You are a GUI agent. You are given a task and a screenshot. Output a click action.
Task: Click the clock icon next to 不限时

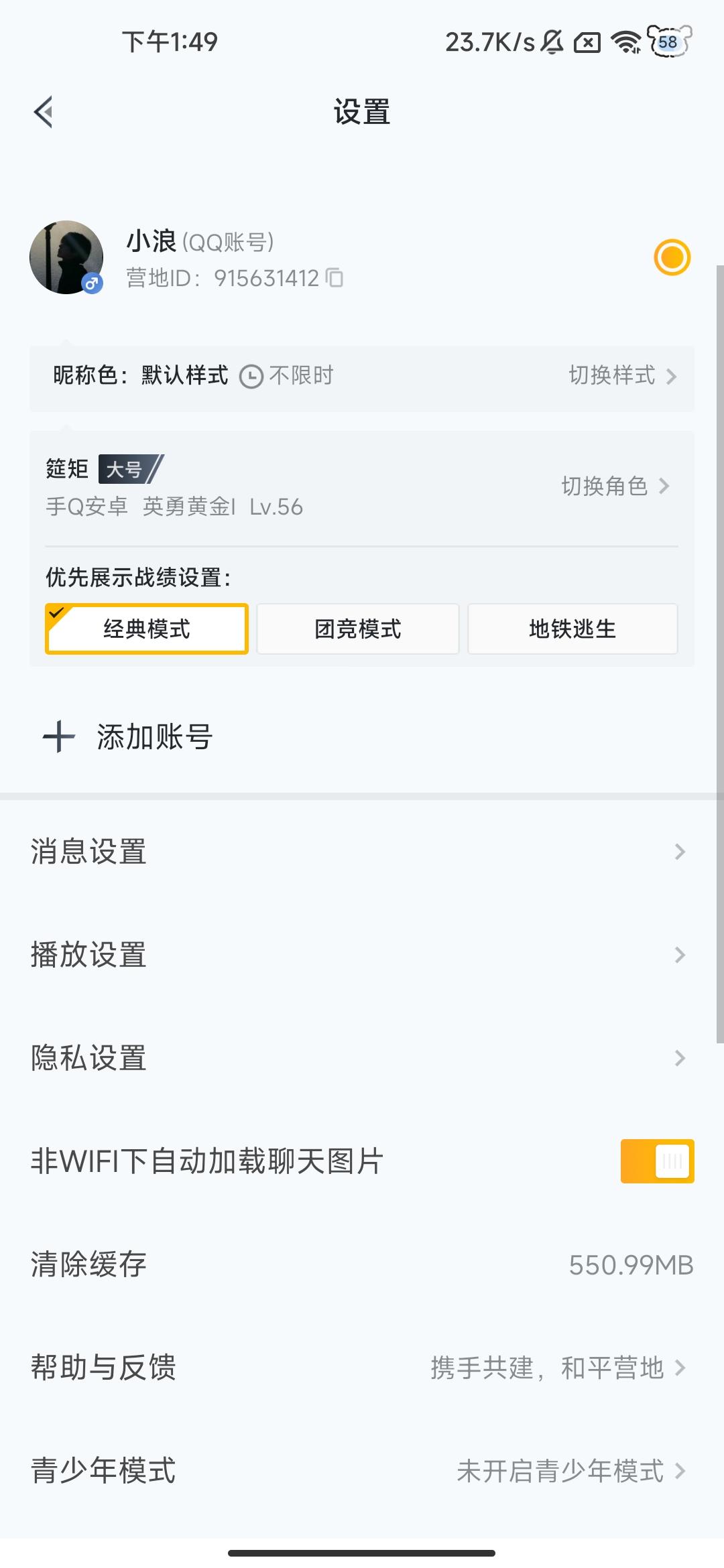251,376
